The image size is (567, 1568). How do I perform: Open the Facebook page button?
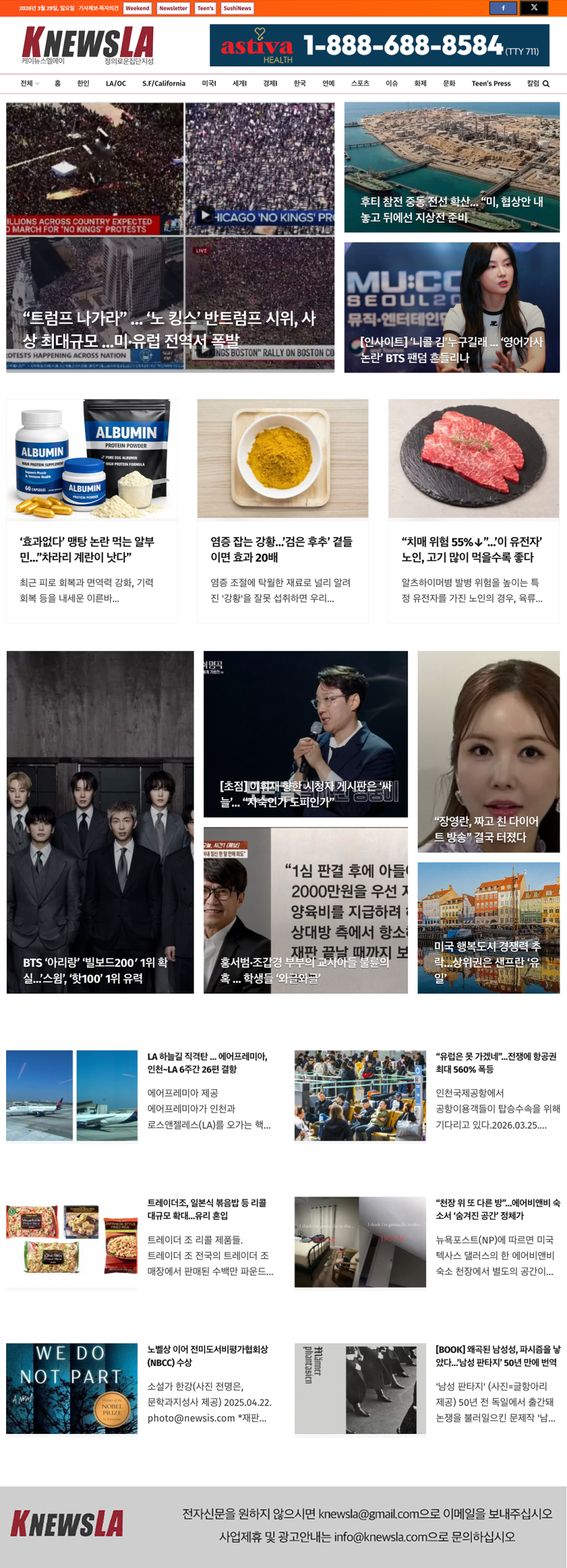point(503,8)
